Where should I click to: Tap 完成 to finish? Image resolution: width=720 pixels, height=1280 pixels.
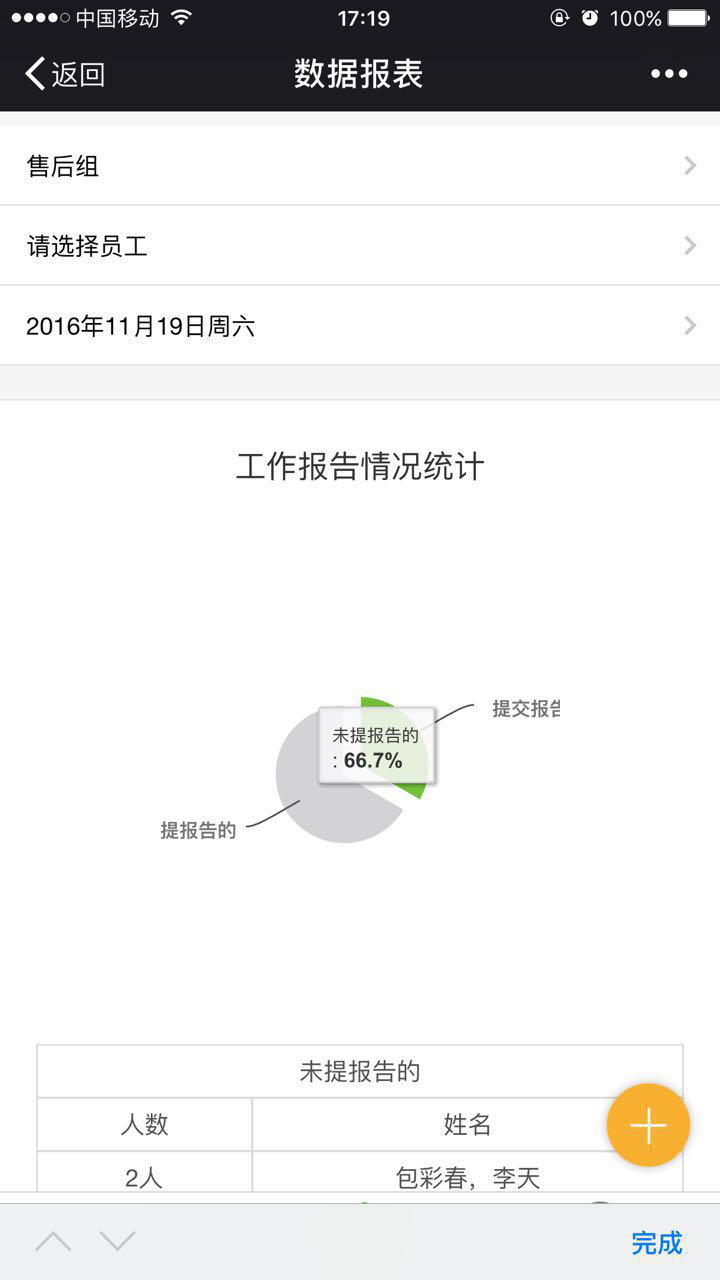pos(656,1243)
